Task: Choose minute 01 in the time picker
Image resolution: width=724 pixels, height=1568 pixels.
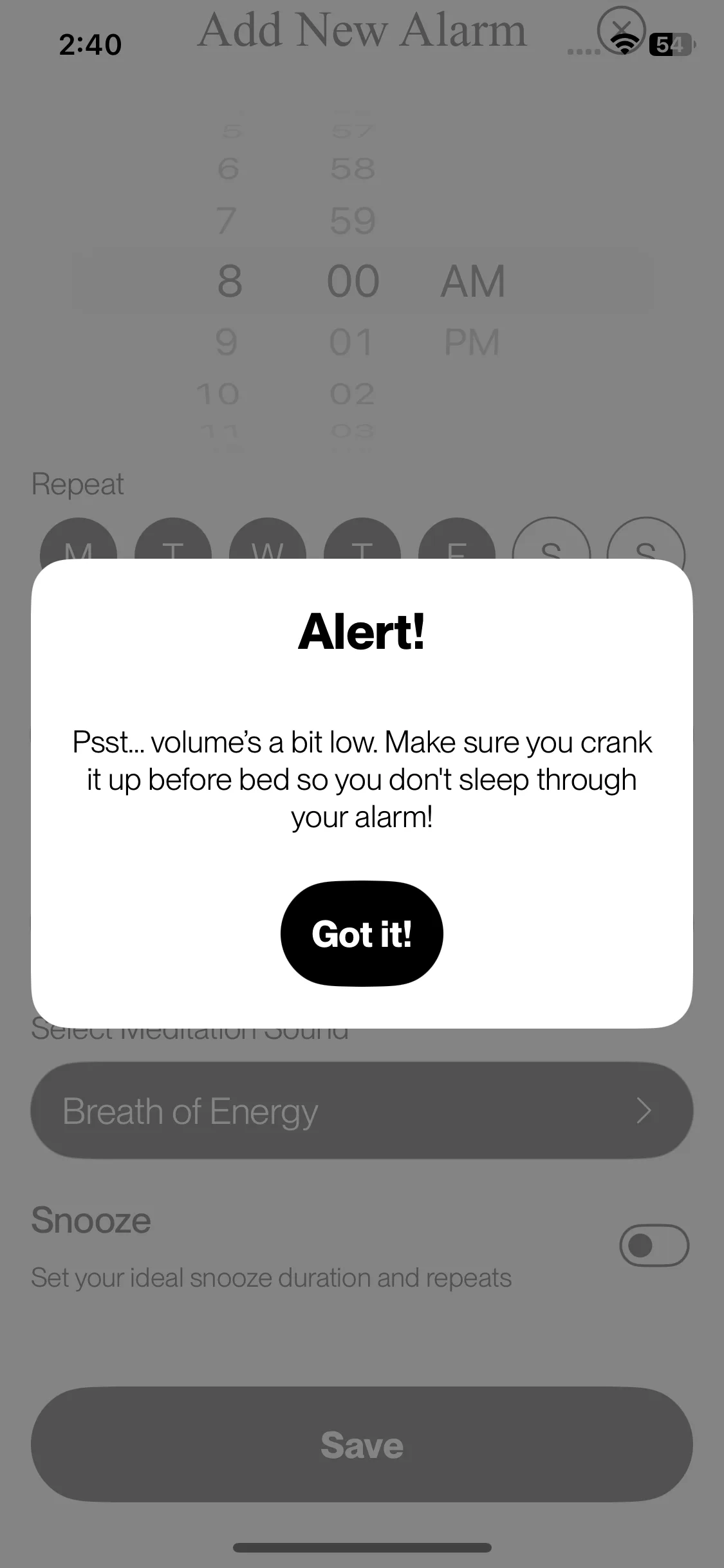Action: (x=351, y=342)
